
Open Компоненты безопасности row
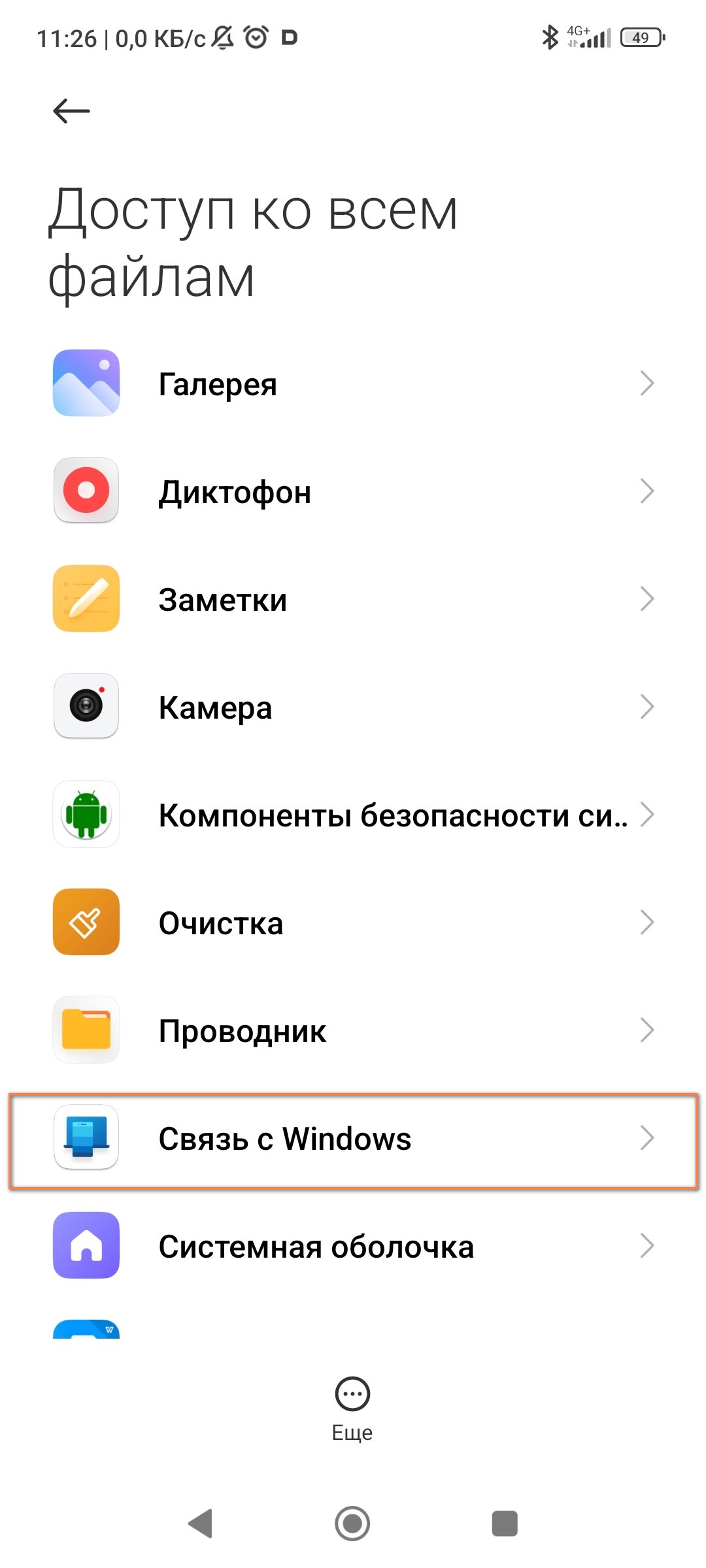pyautogui.click(x=353, y=815)
